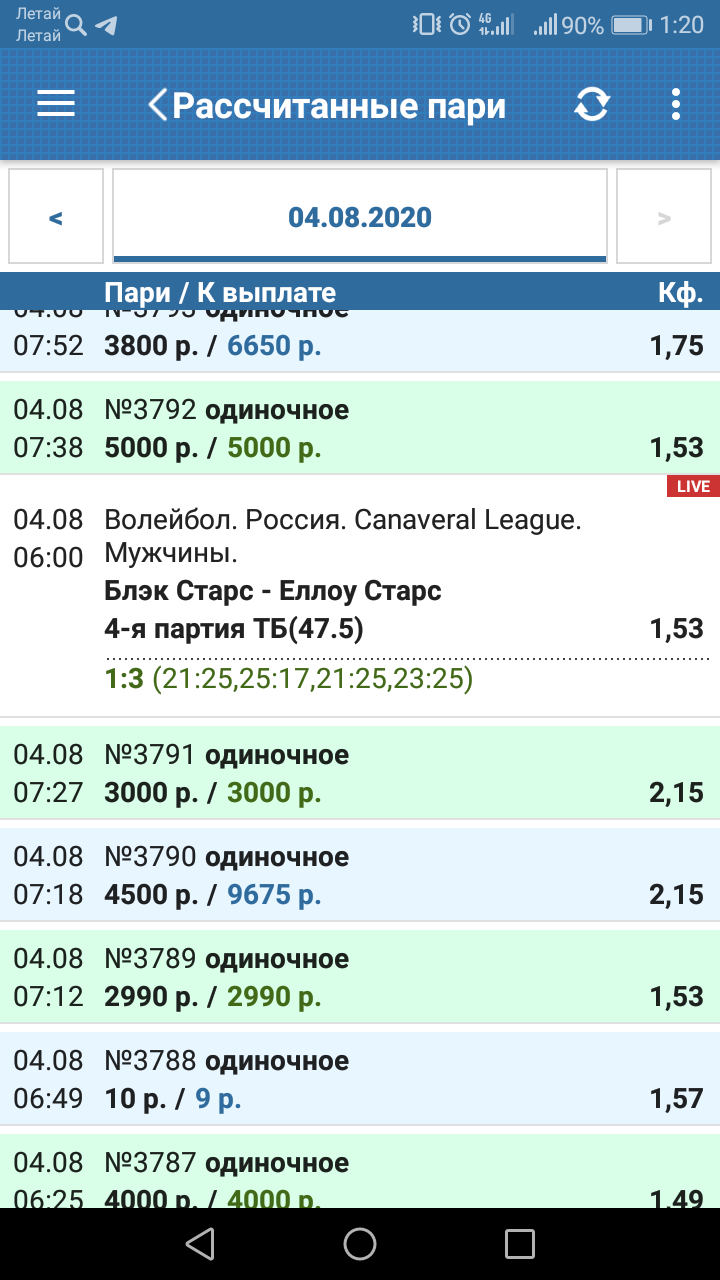Open Блэк Старс - Еллоу Старс match details

coord(272,591)
